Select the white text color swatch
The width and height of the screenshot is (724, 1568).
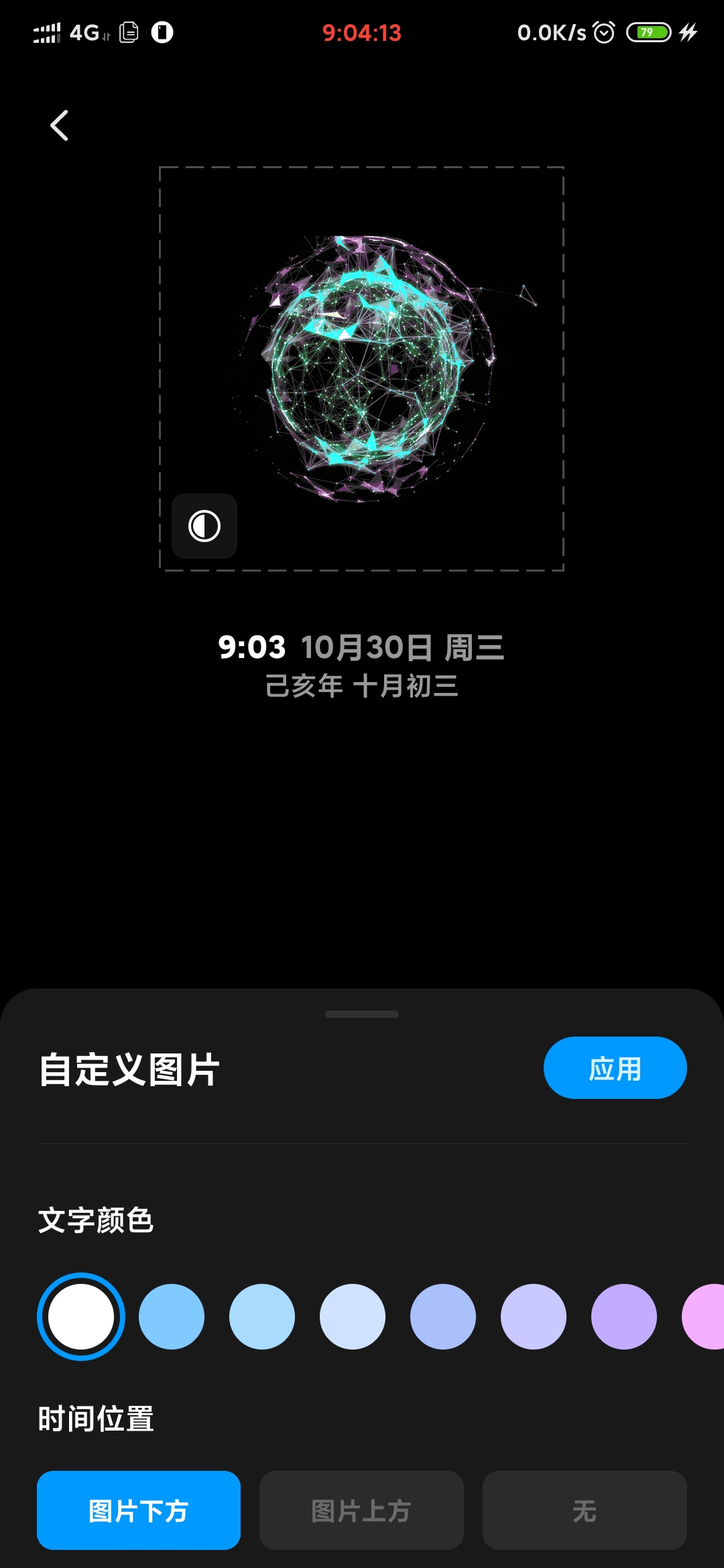click(x=81, y=1317)
